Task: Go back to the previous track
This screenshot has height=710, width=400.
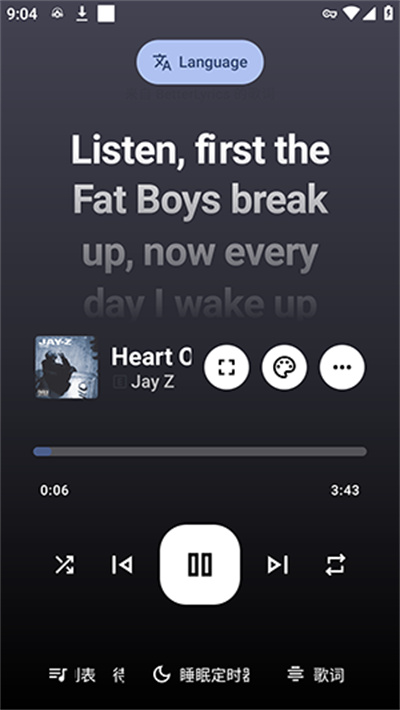Action: (x=122, y=565)
